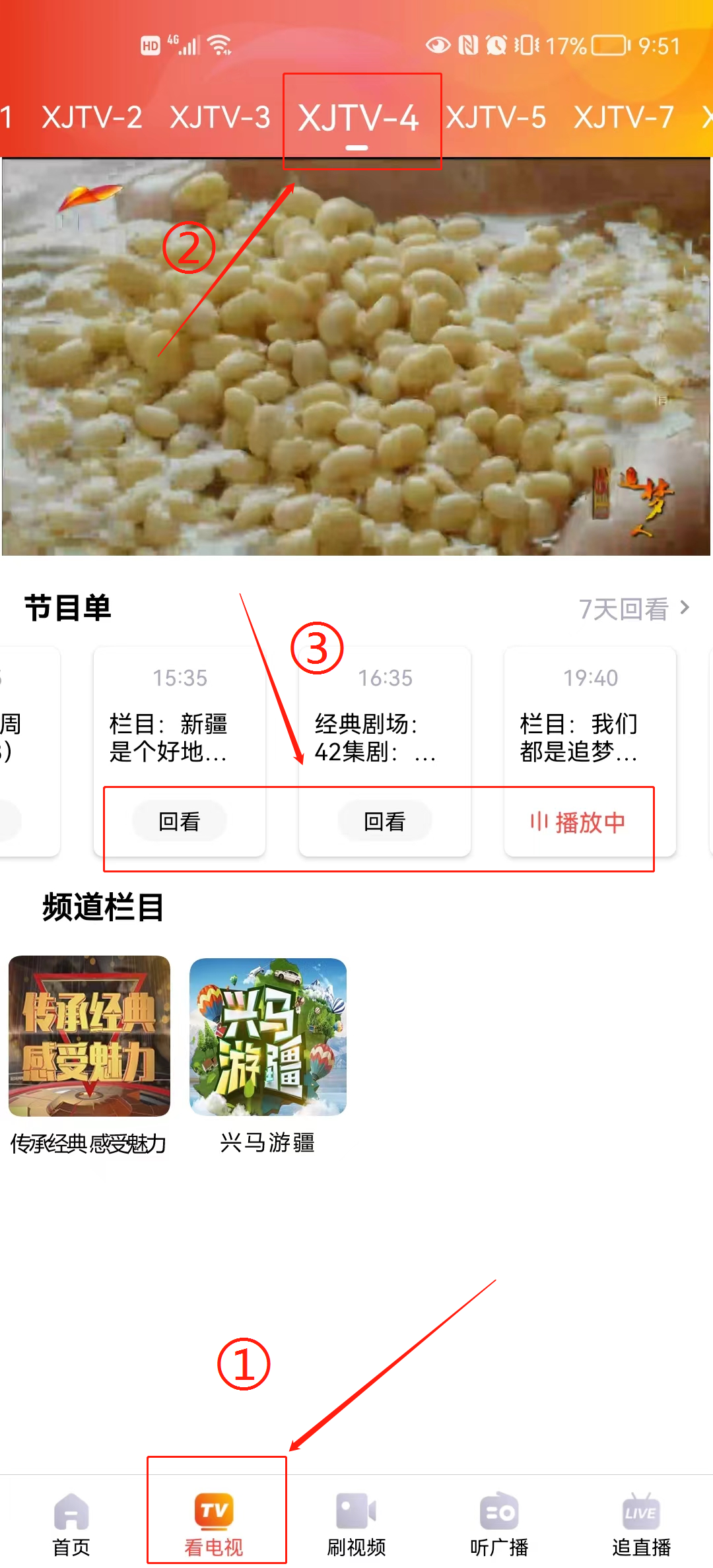This screenshot has height=1568, width=713.
Task: Switch to the XJTV-7 channel
Action: coord(624,118)
